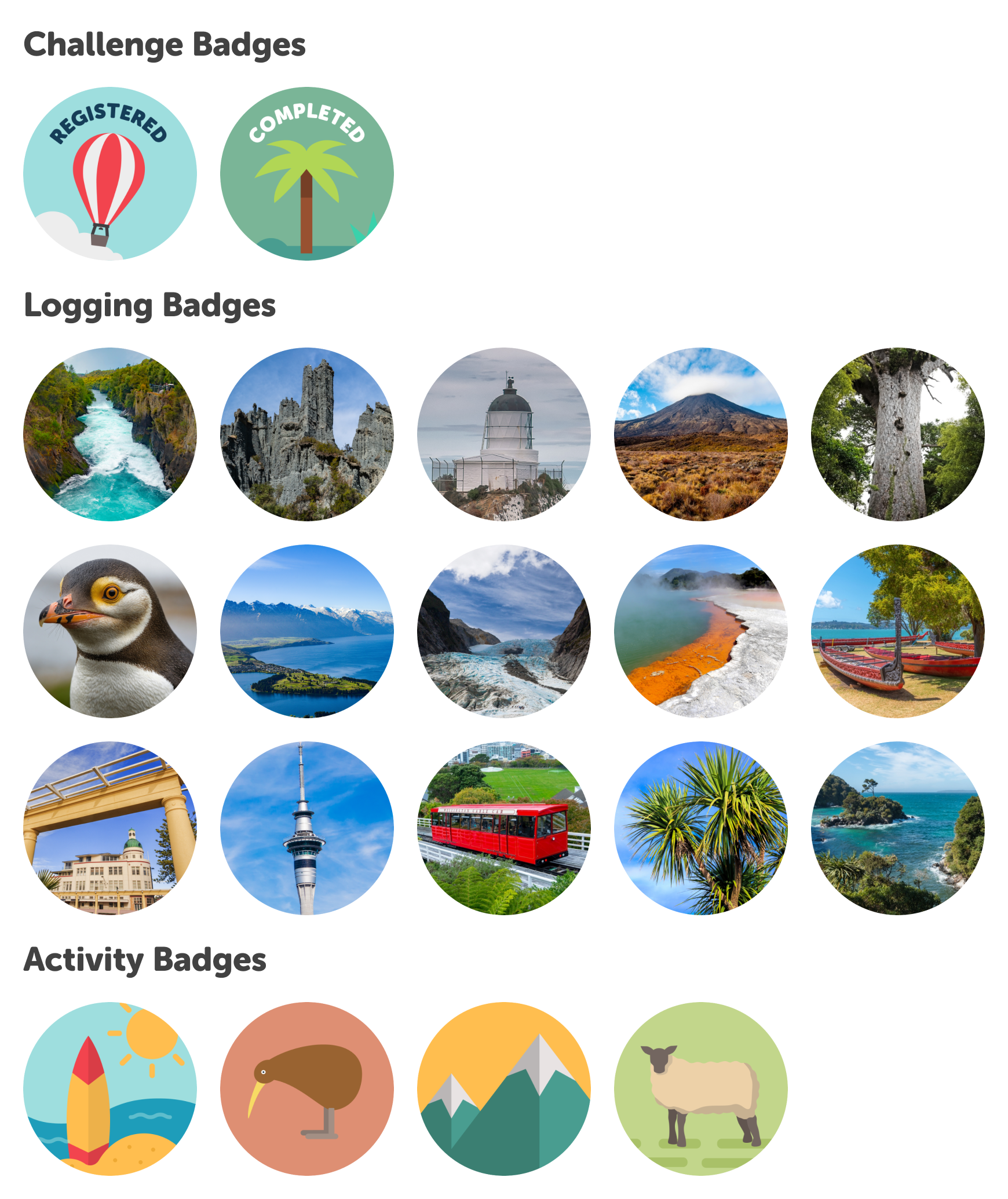Tap the kiwi bird activity badge

coord(307,1089)
